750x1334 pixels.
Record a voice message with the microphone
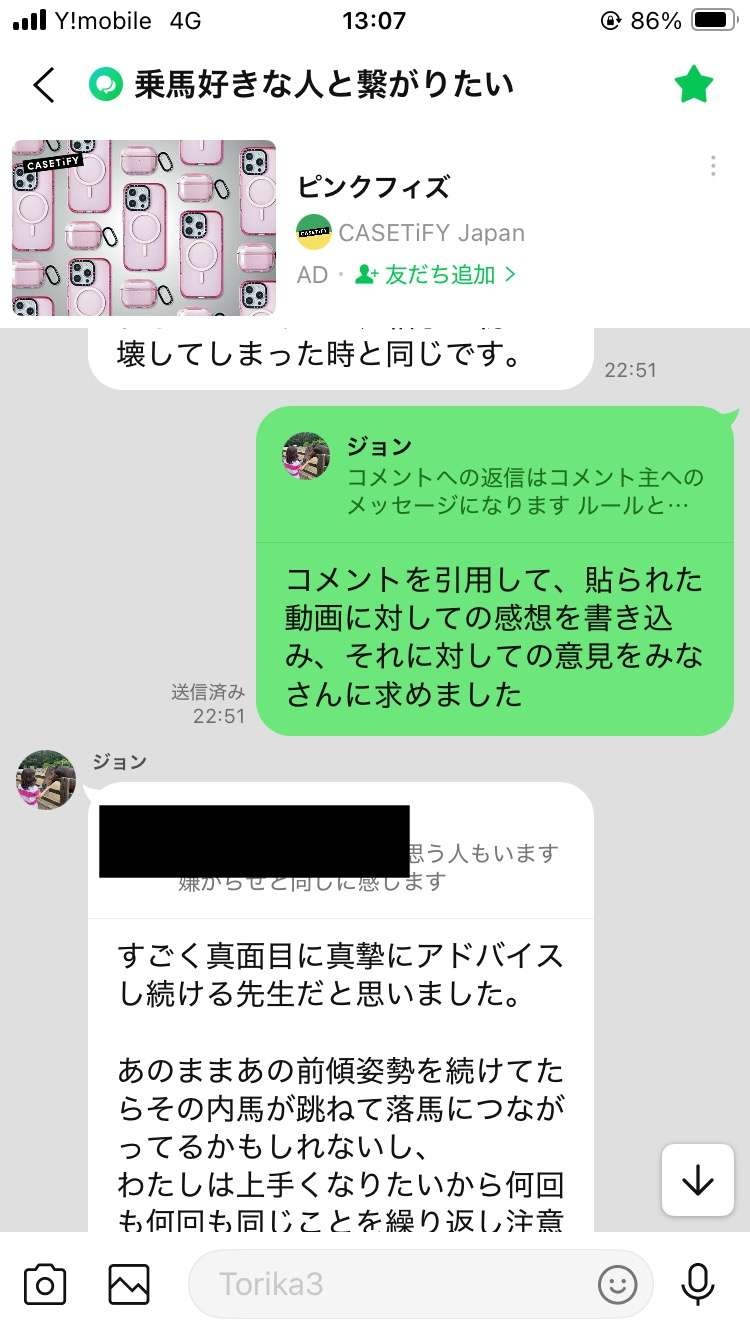697,1284
